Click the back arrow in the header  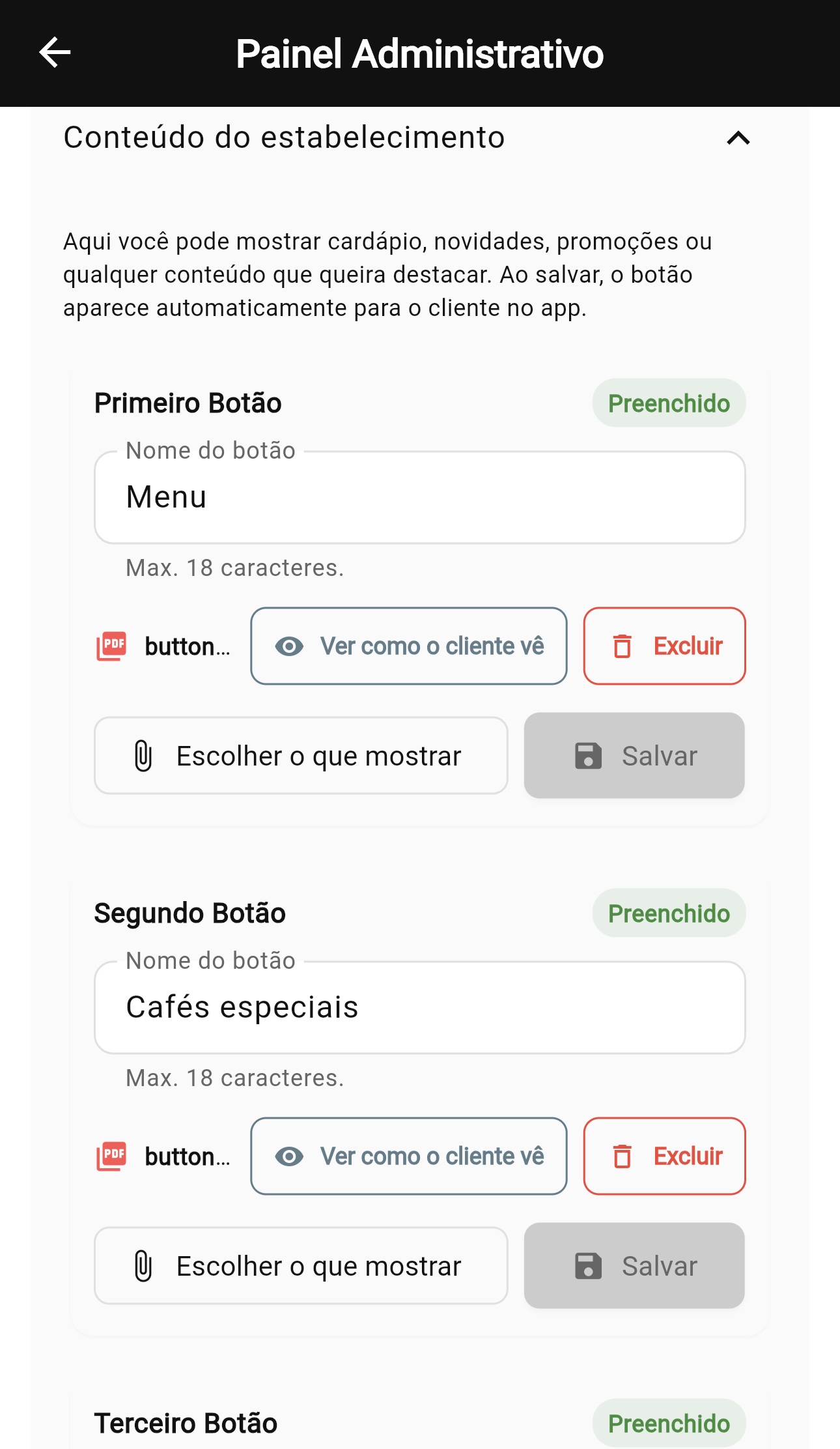click(x=54, y=53)
